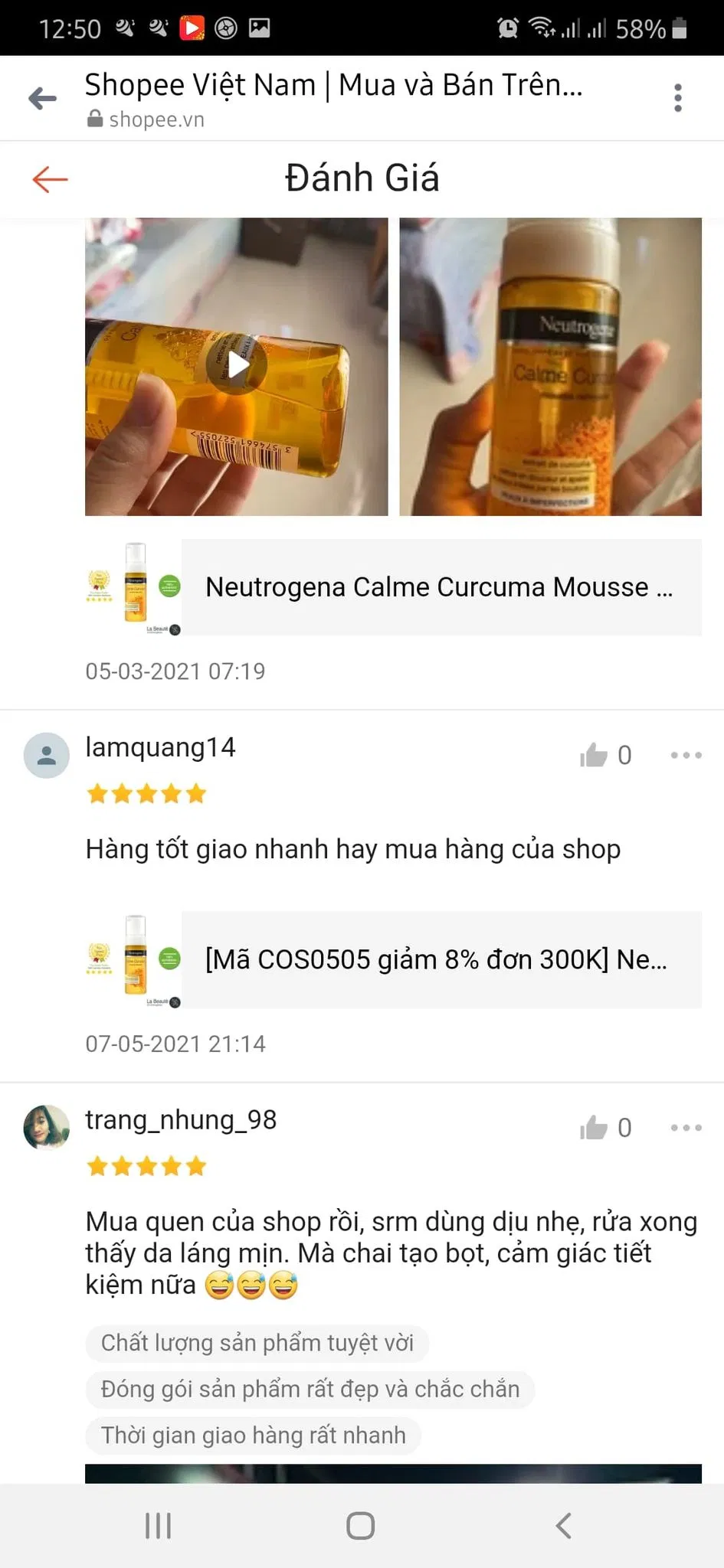
Task: Open the browser three-dot menu
Action: 677,97
